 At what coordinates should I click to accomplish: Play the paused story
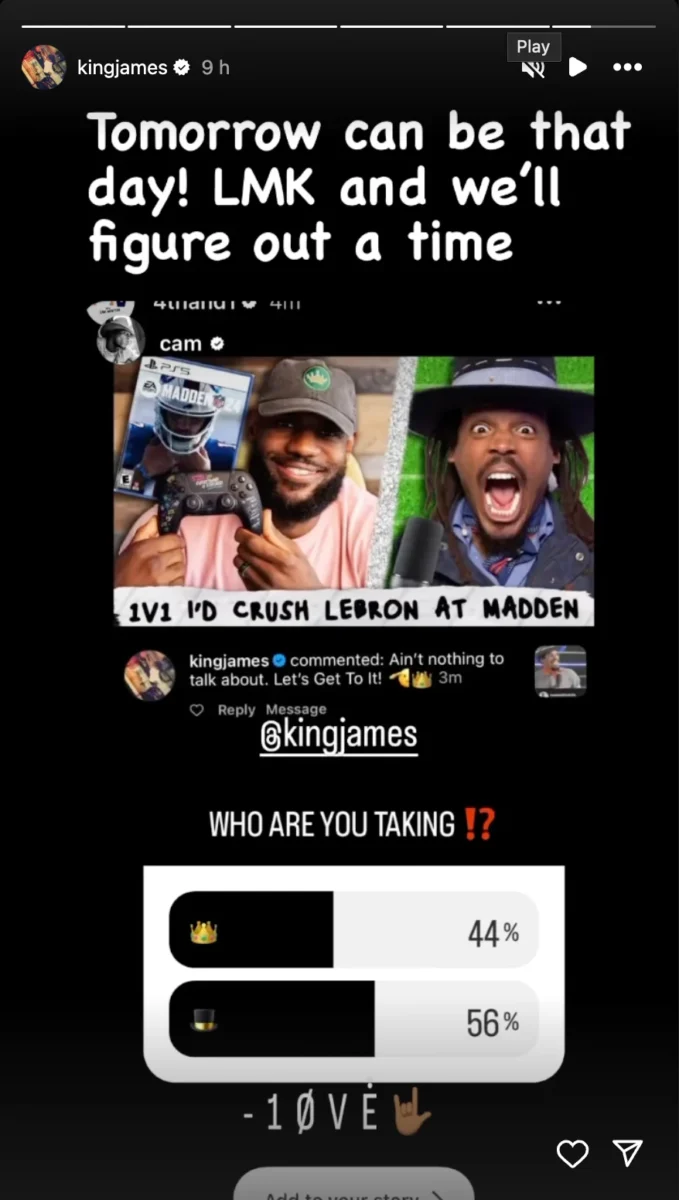(577, 67)
